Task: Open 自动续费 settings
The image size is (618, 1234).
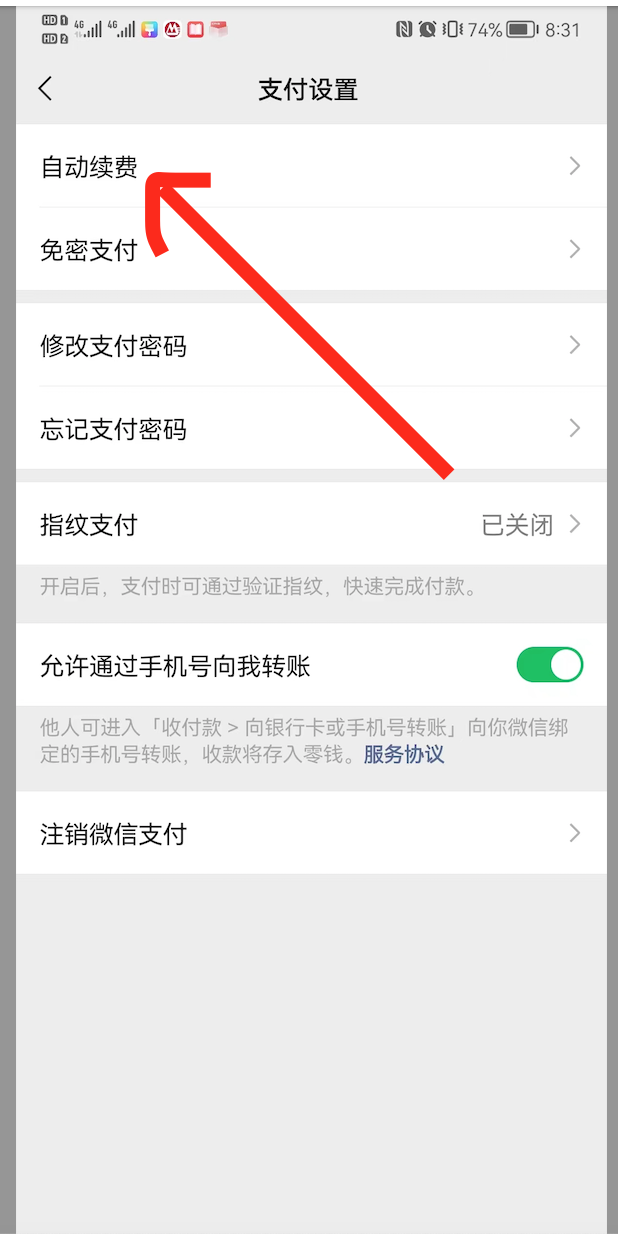Action: click(x=310, y=167)
